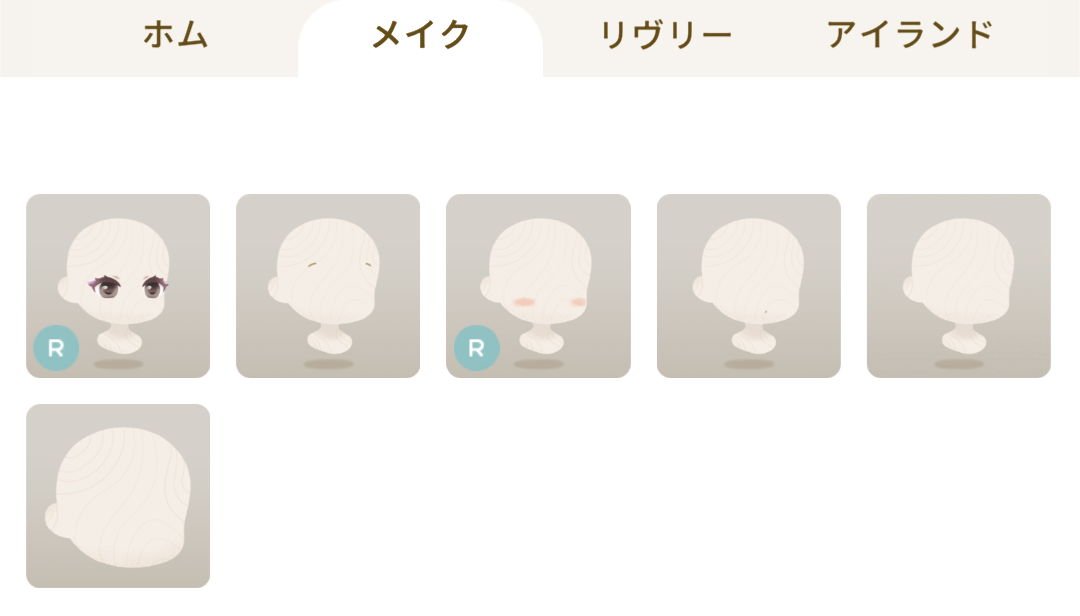The image size is (1080, 616).
Task: Select the eye makeup item with purple eyes
Action: click(x=118, y=286)
